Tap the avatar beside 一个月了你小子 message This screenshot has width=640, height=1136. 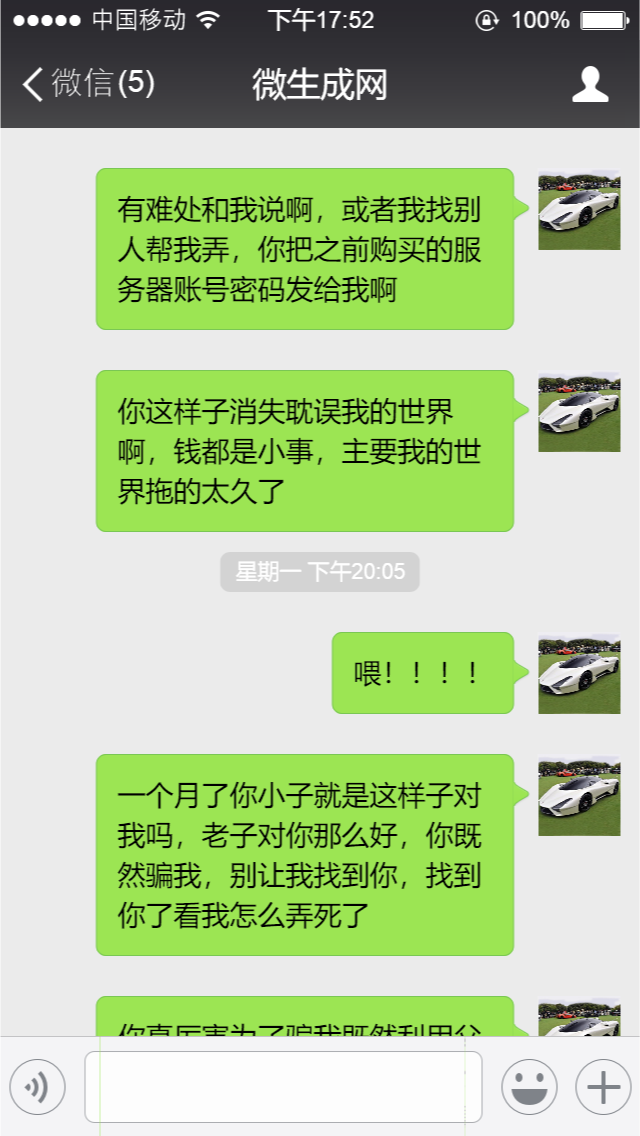(579, 795)
